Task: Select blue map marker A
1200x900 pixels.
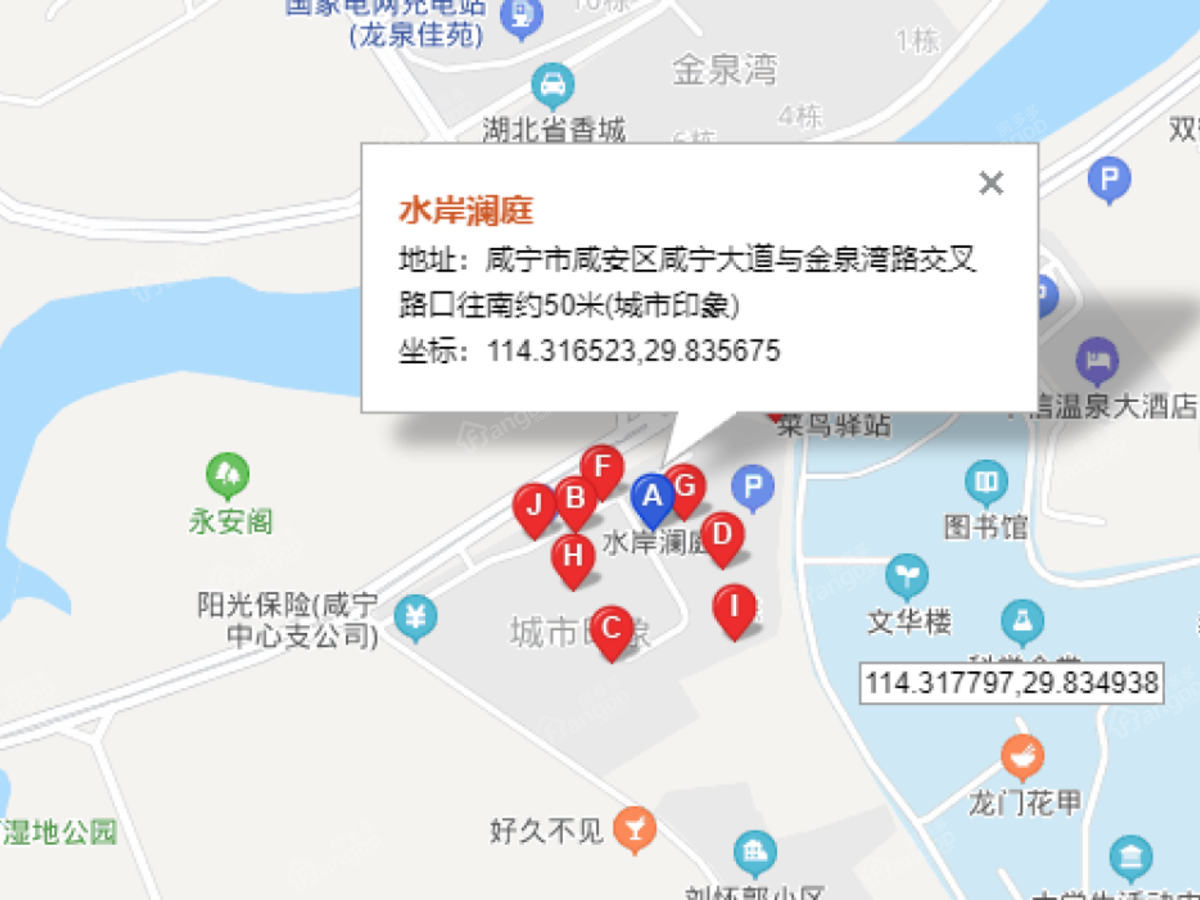Action: 652,495
